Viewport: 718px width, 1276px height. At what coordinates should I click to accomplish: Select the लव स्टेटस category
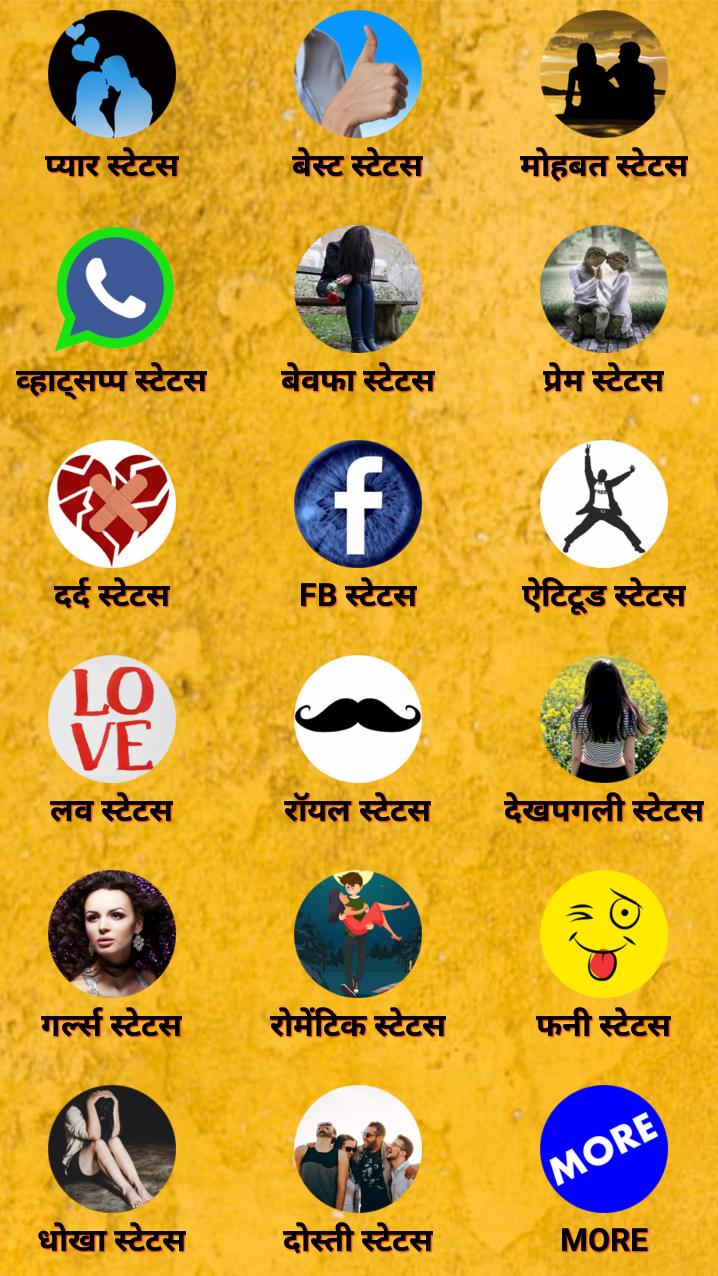pyautogui.click(x=112, y=720)
